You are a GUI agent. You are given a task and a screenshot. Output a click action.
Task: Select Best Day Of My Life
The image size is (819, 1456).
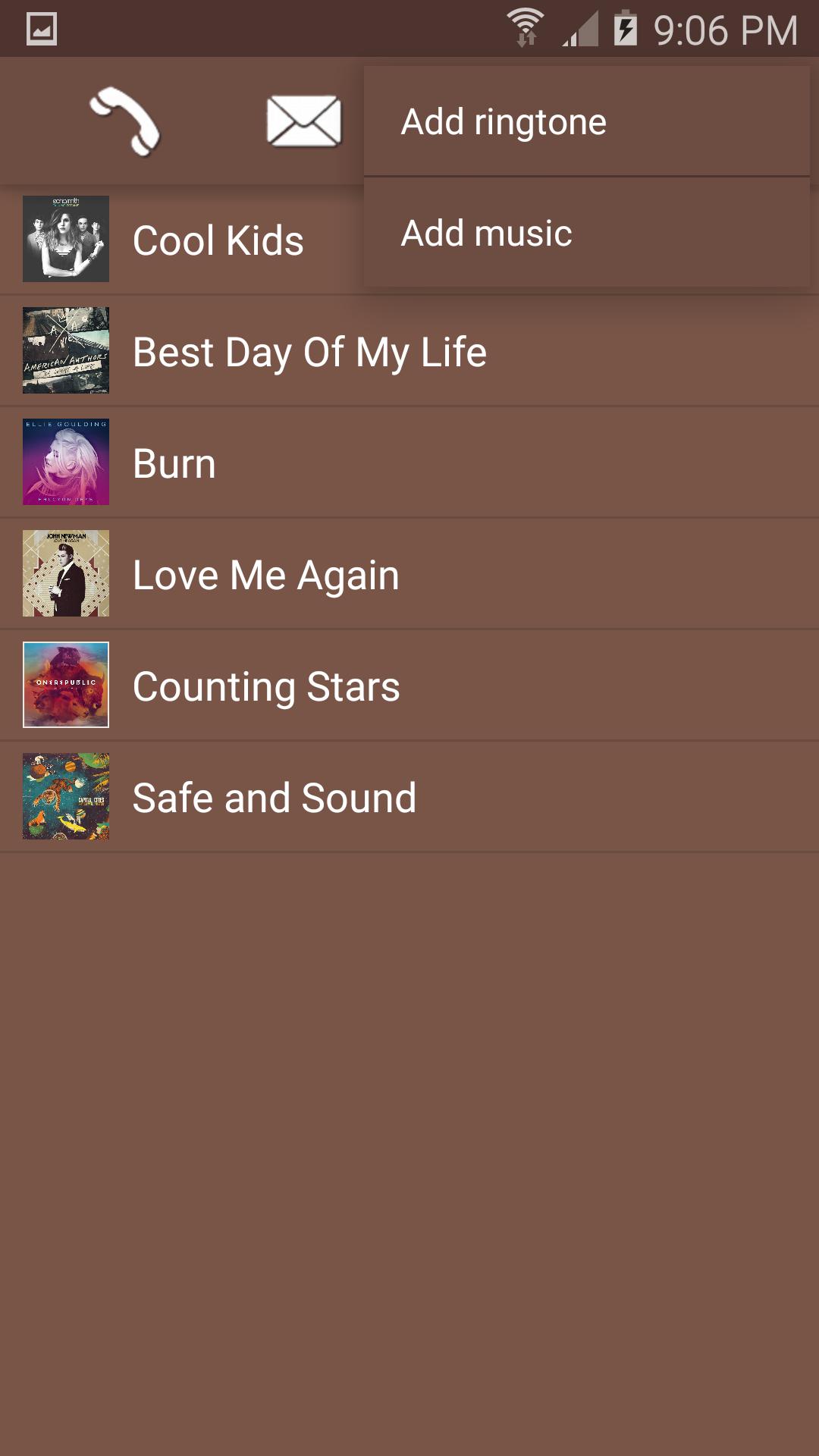point(311,350)
